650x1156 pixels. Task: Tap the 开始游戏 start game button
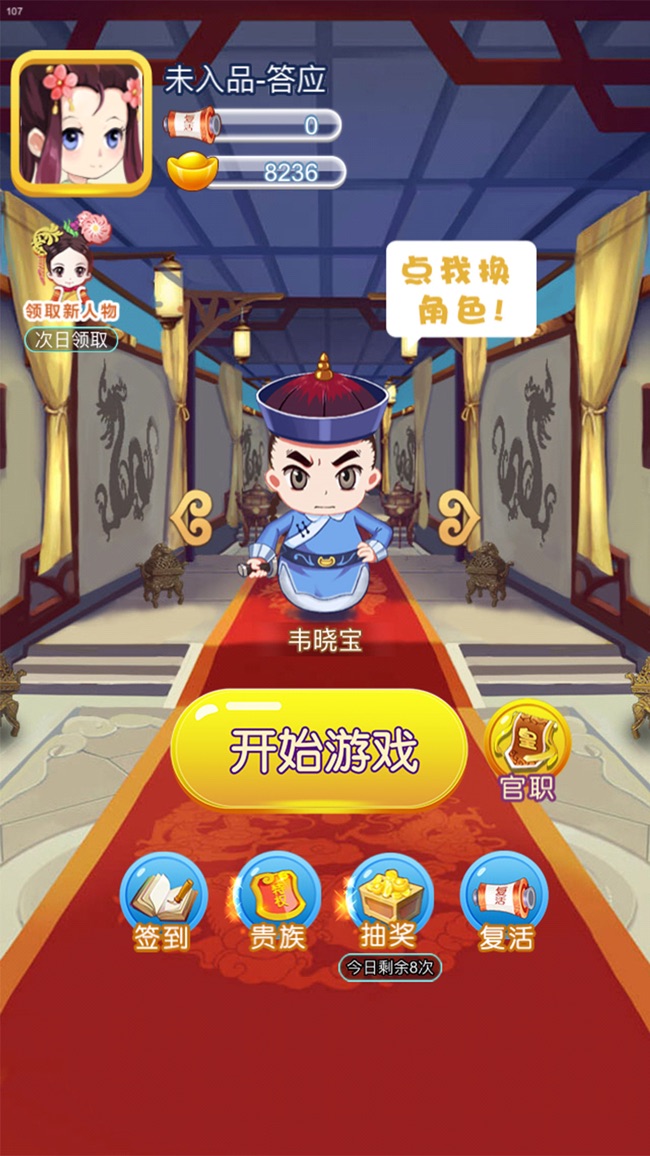(x=319, y=749)
